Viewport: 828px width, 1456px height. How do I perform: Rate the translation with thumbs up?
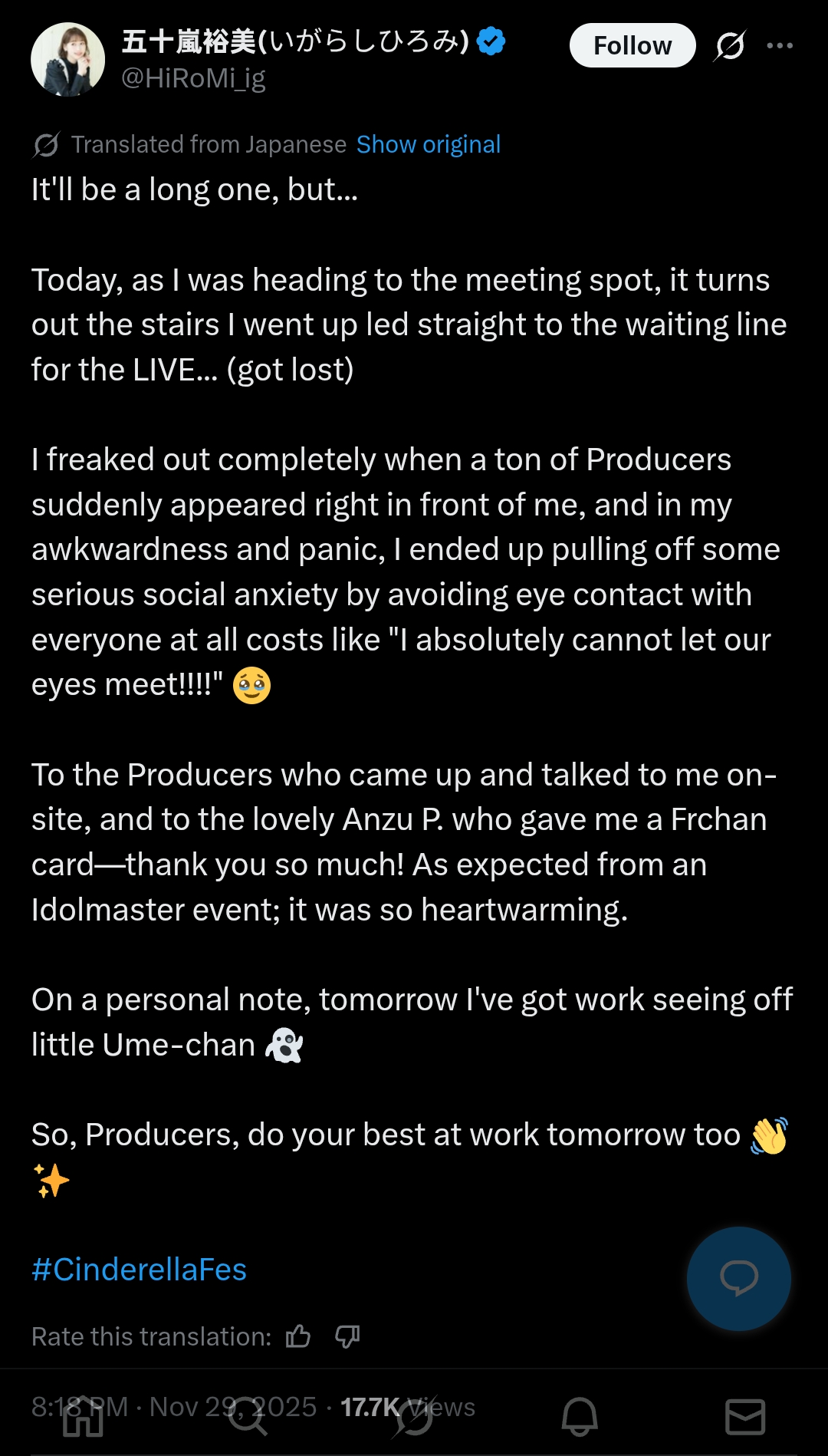coord(298,1337)
